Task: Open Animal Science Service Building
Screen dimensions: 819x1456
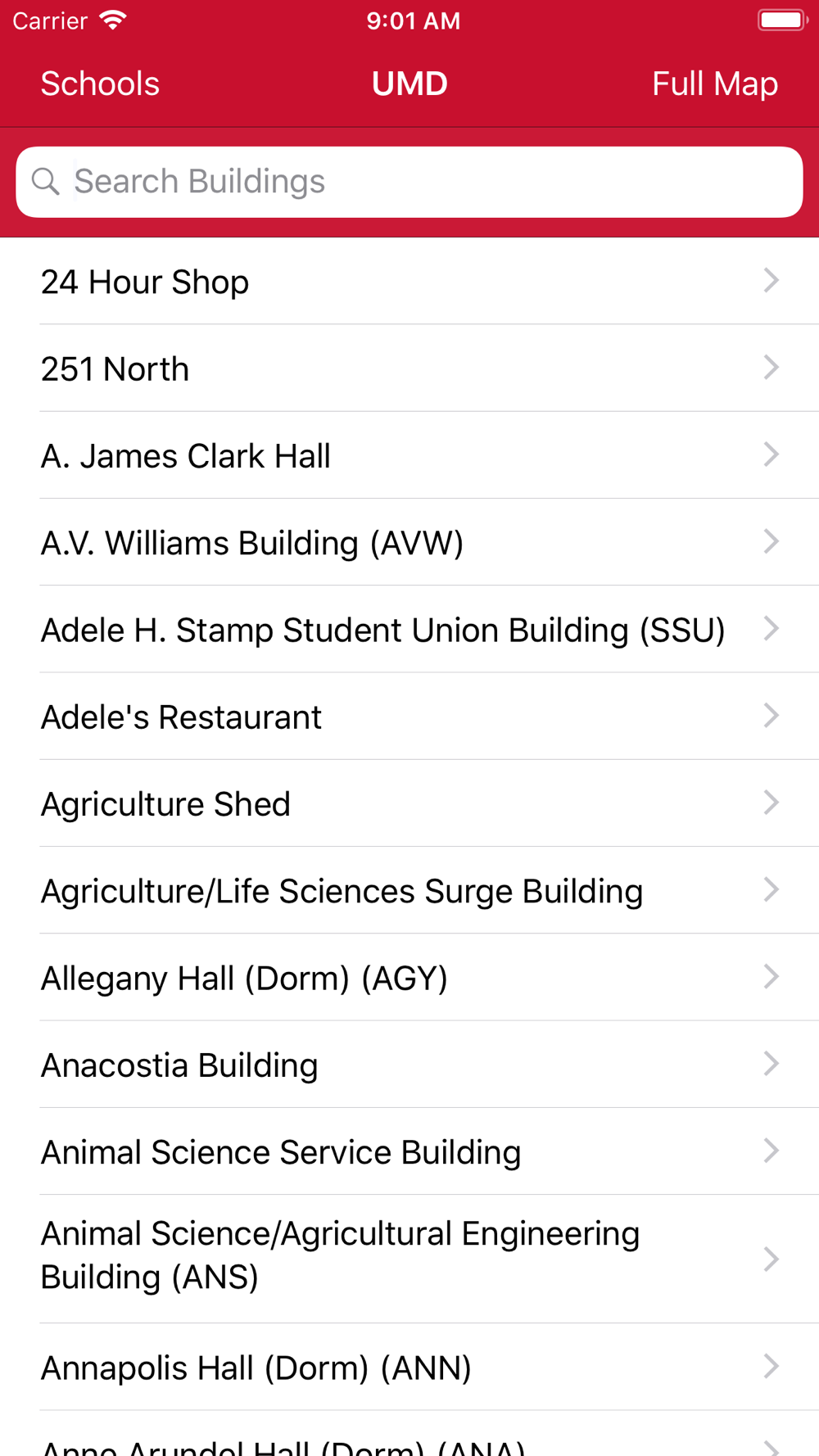Action: click(x=409, y=1151)
